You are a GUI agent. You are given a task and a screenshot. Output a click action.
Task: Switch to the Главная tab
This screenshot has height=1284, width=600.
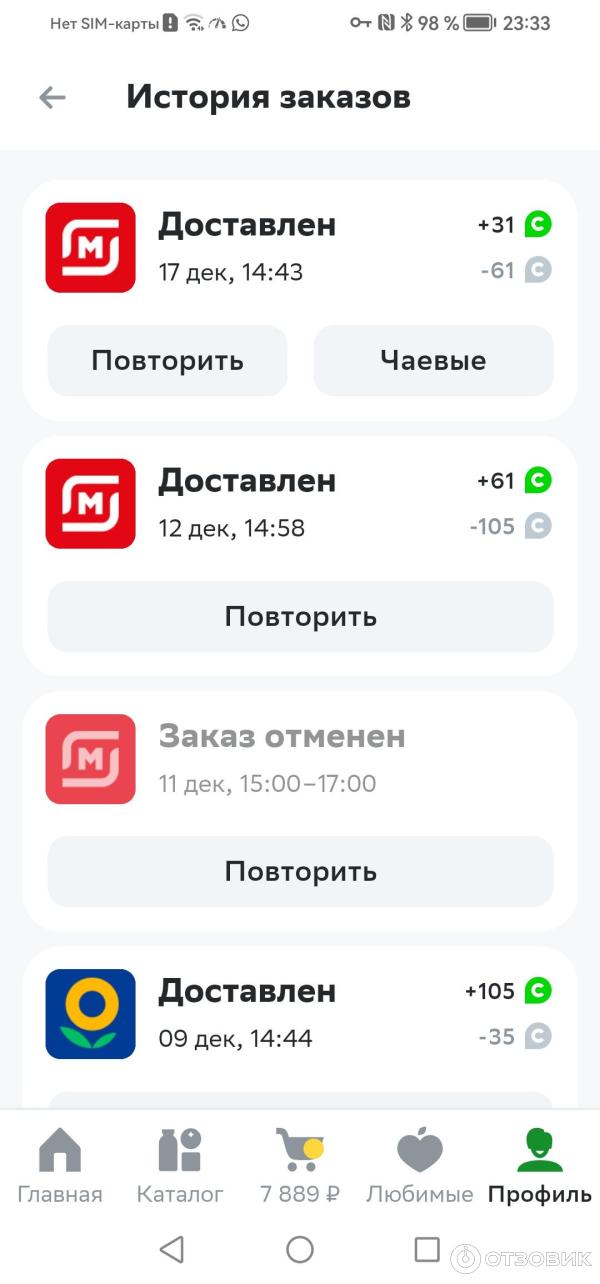60,1166
